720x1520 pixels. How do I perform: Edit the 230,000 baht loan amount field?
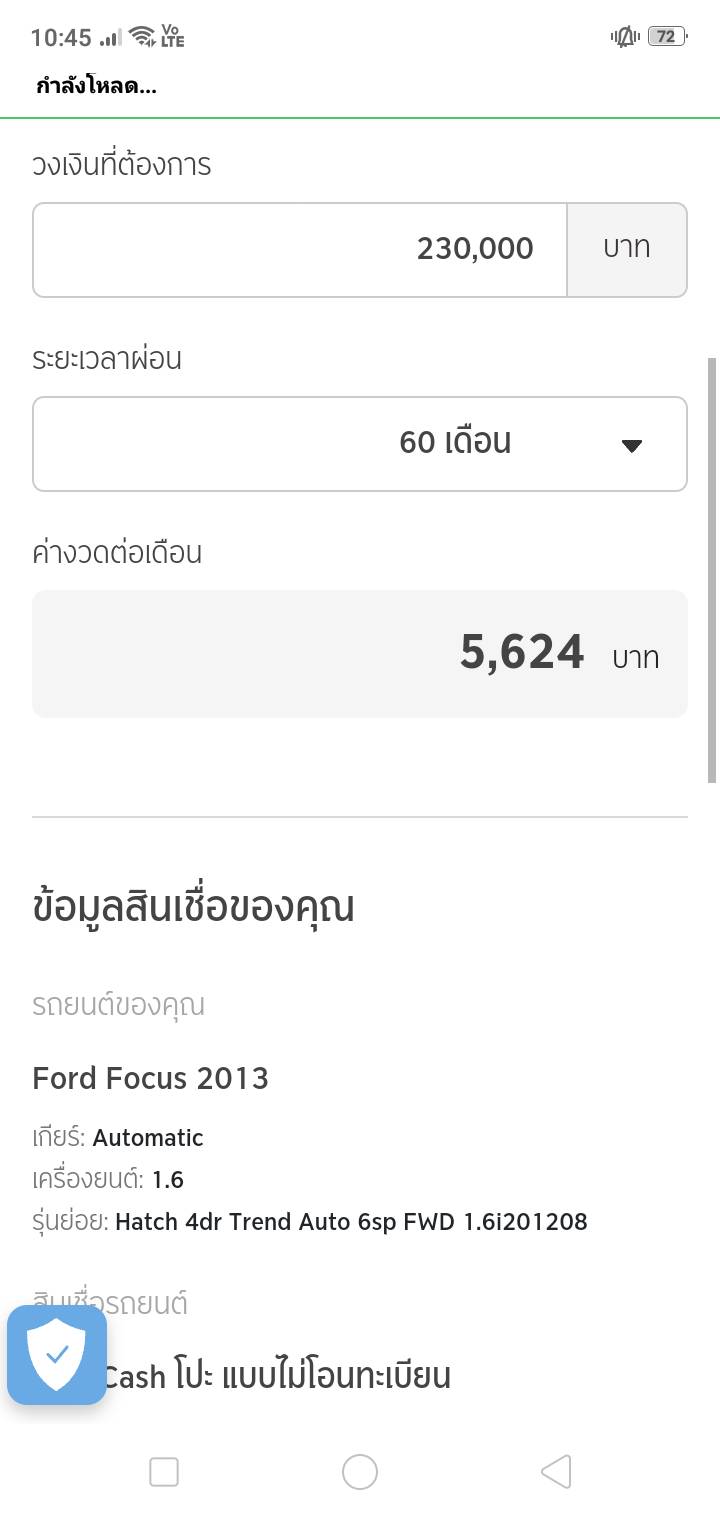point(300,250)
